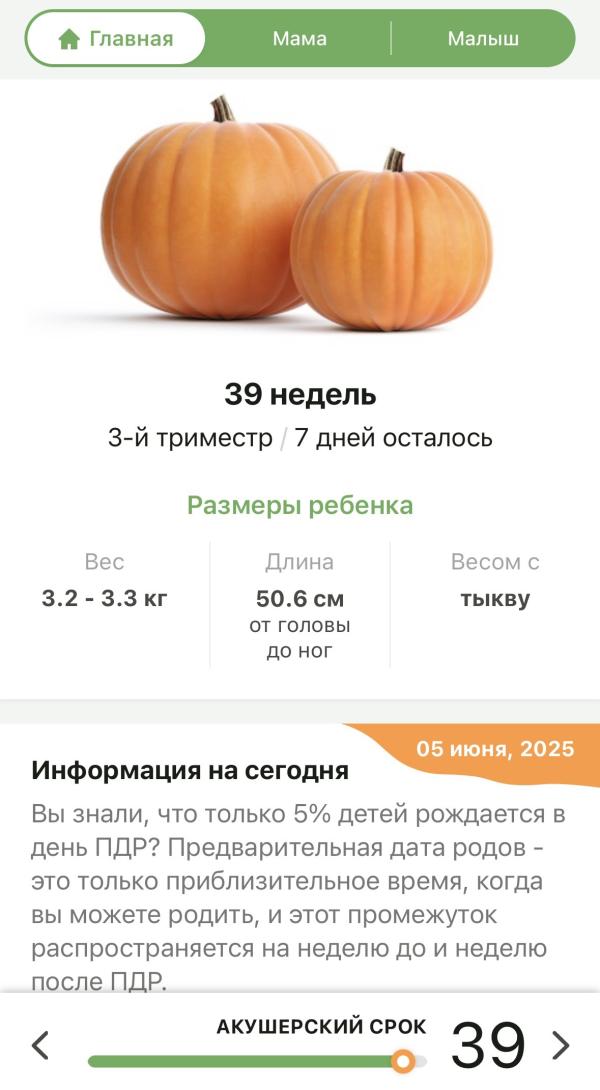Go to previous week with left arrow
The image size is (600, 1090).
pos(41,1045)
